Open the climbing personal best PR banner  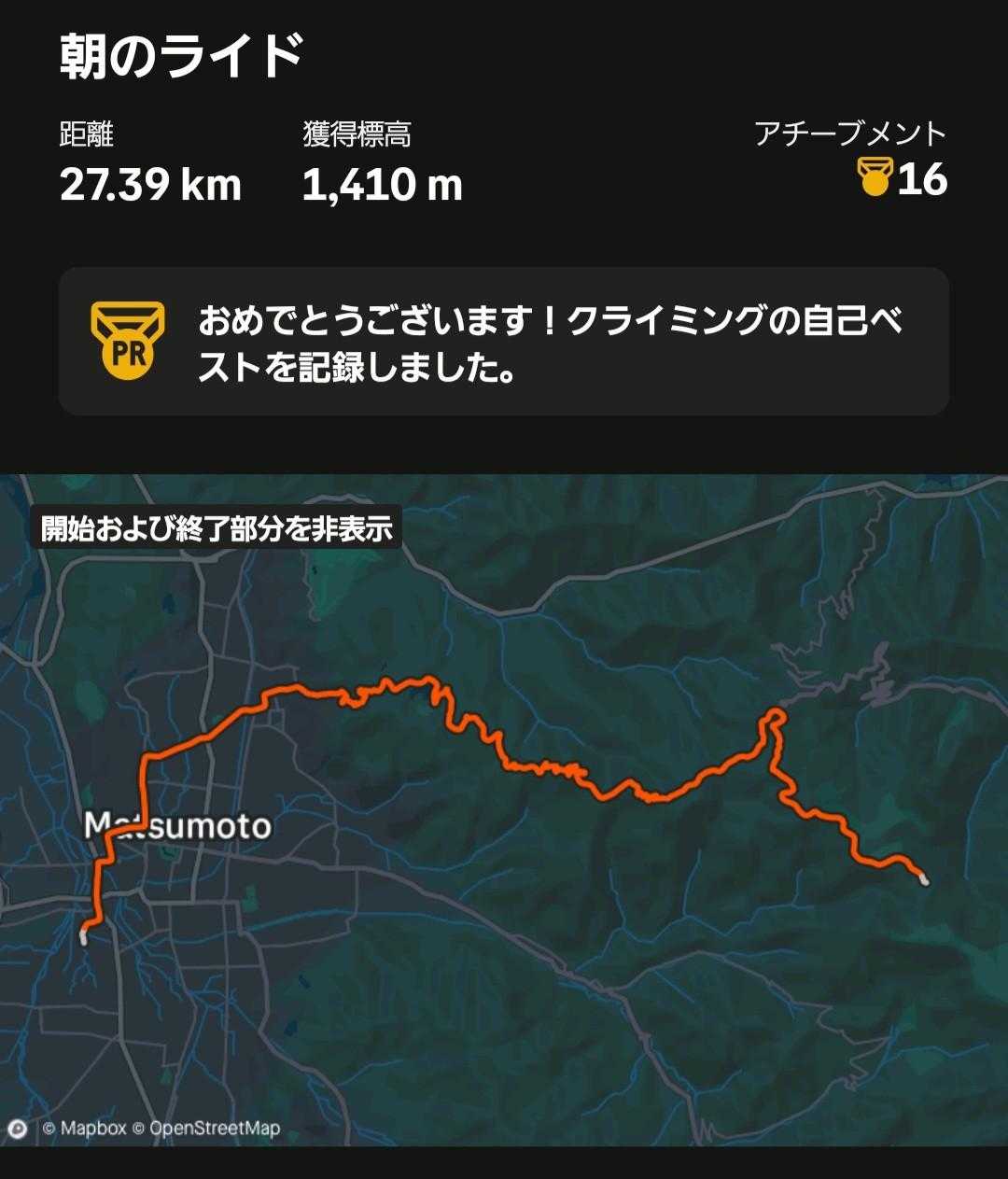(504, 342)
